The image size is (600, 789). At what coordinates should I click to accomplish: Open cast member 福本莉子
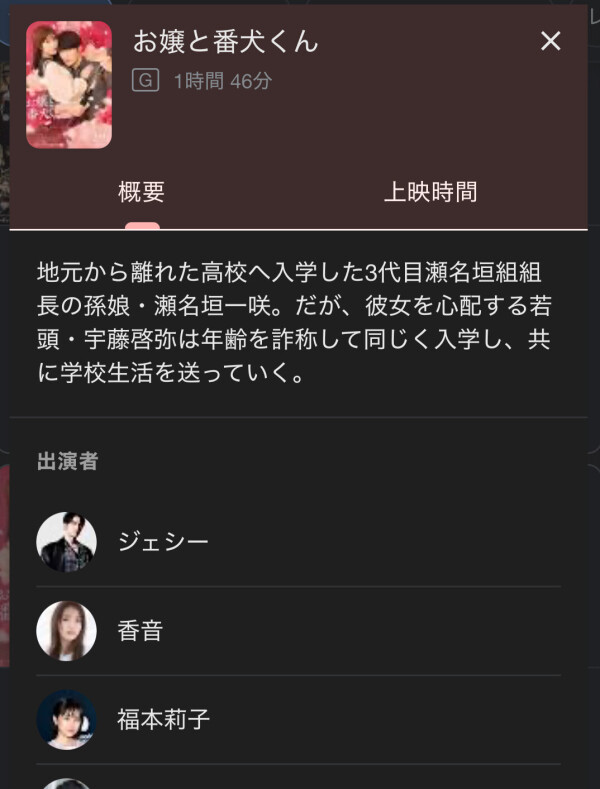163,720
